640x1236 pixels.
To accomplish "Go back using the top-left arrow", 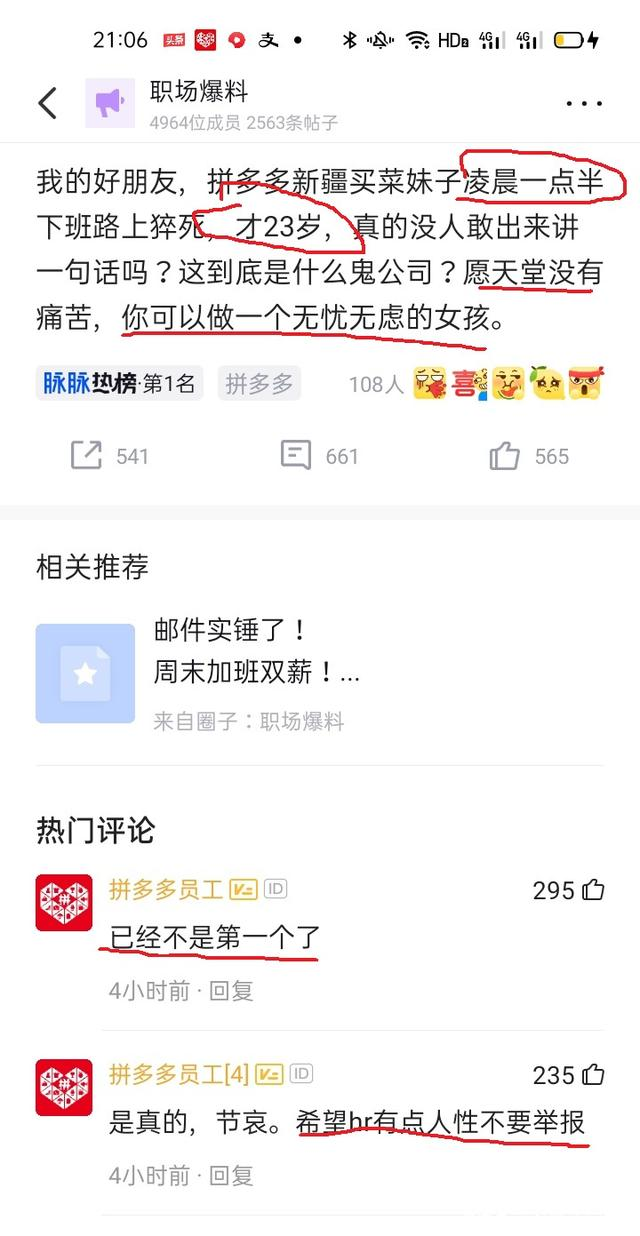I will point(47,103).
